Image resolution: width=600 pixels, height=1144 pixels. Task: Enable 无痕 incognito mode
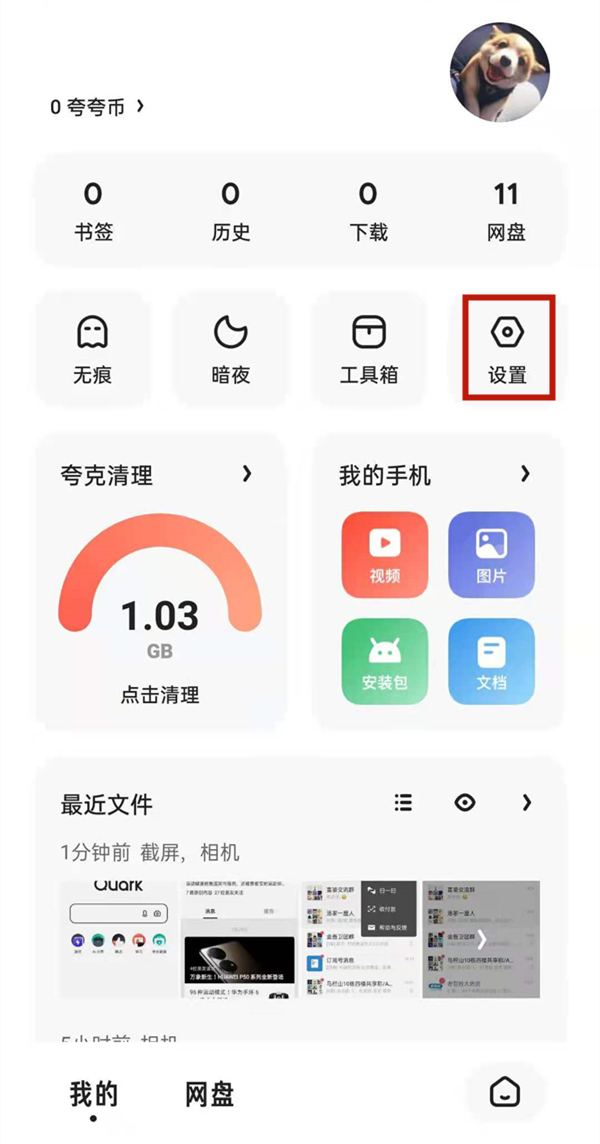pyautogui.click(x=92, y=349)
